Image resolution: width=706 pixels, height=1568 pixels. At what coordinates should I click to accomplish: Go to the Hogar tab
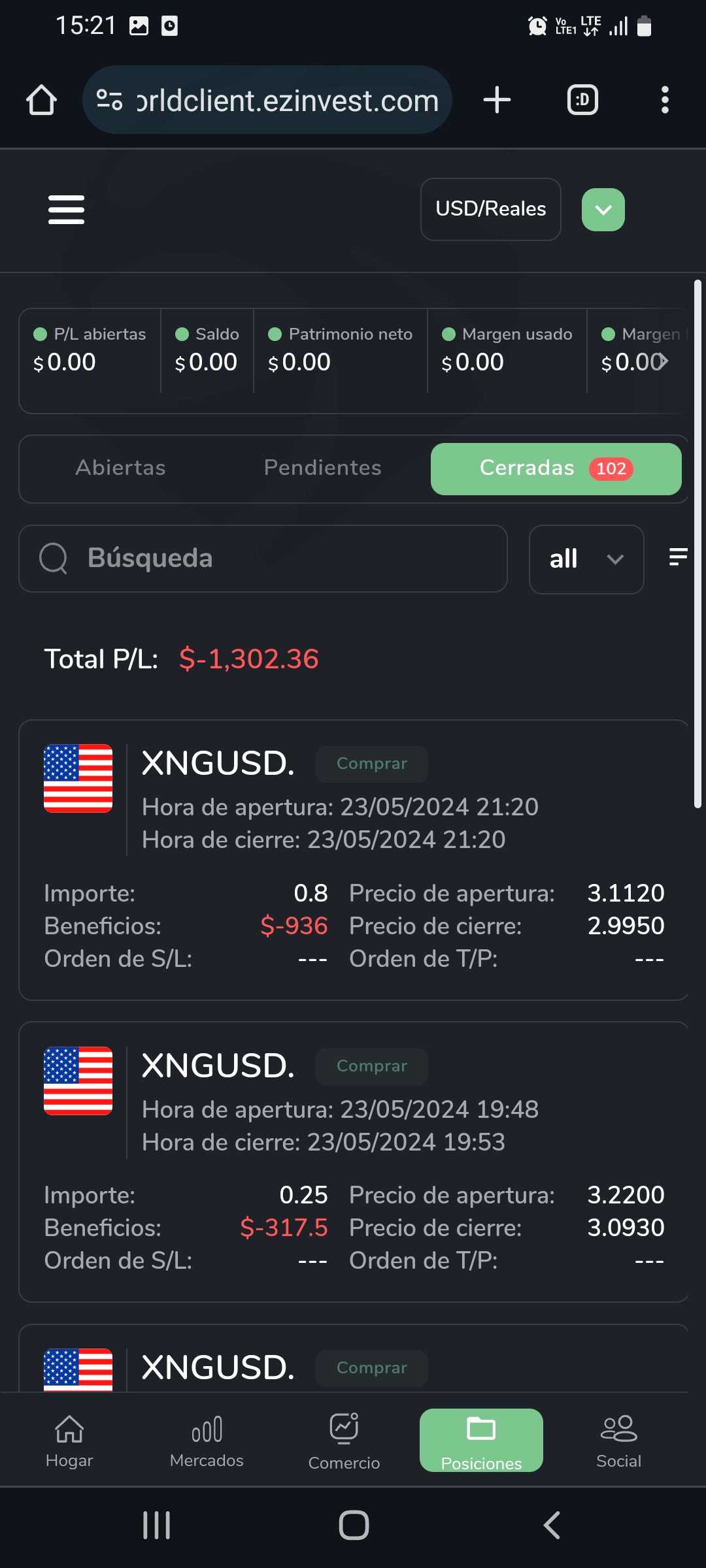[x=69, y=1441]
